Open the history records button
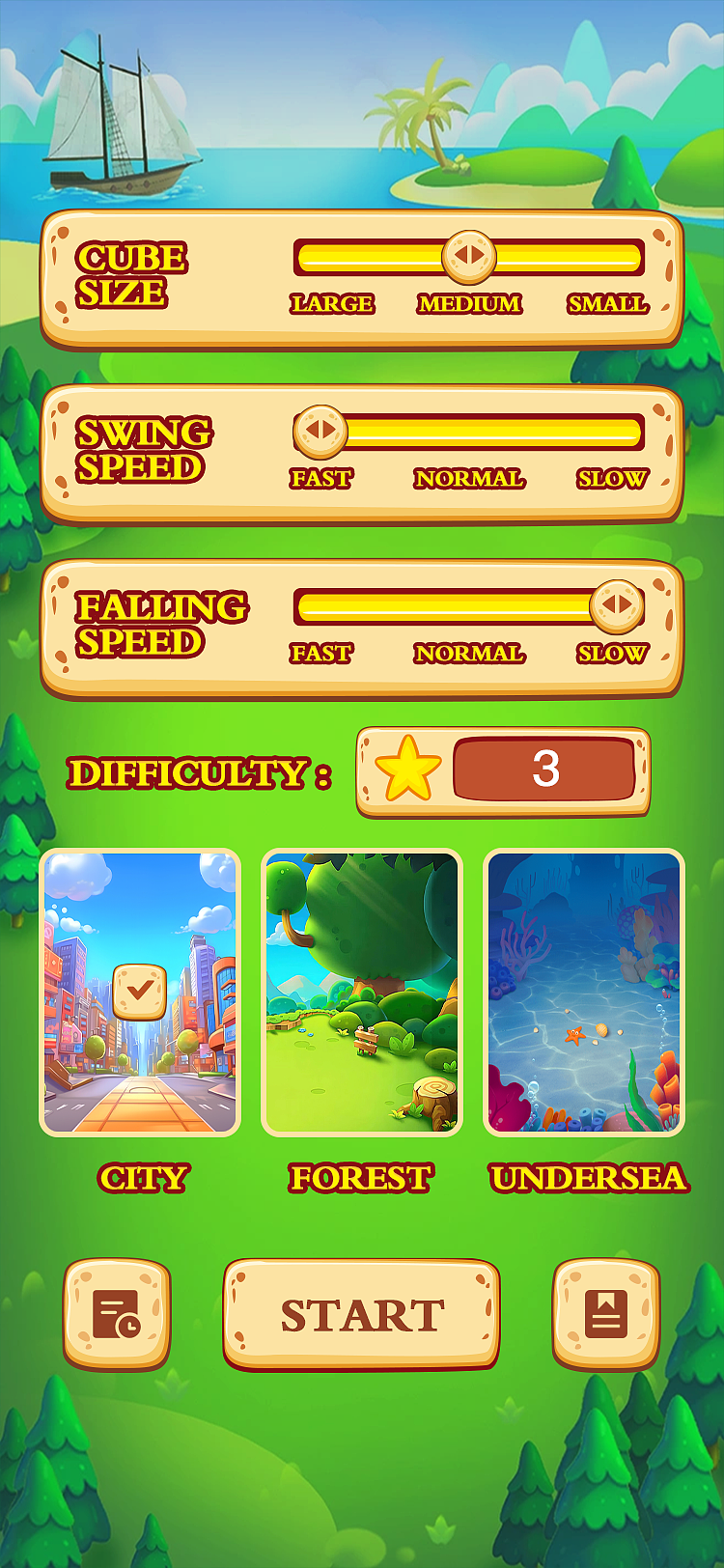The width and height of the screenshot is (724, 1568). (x=117, y=1314)
